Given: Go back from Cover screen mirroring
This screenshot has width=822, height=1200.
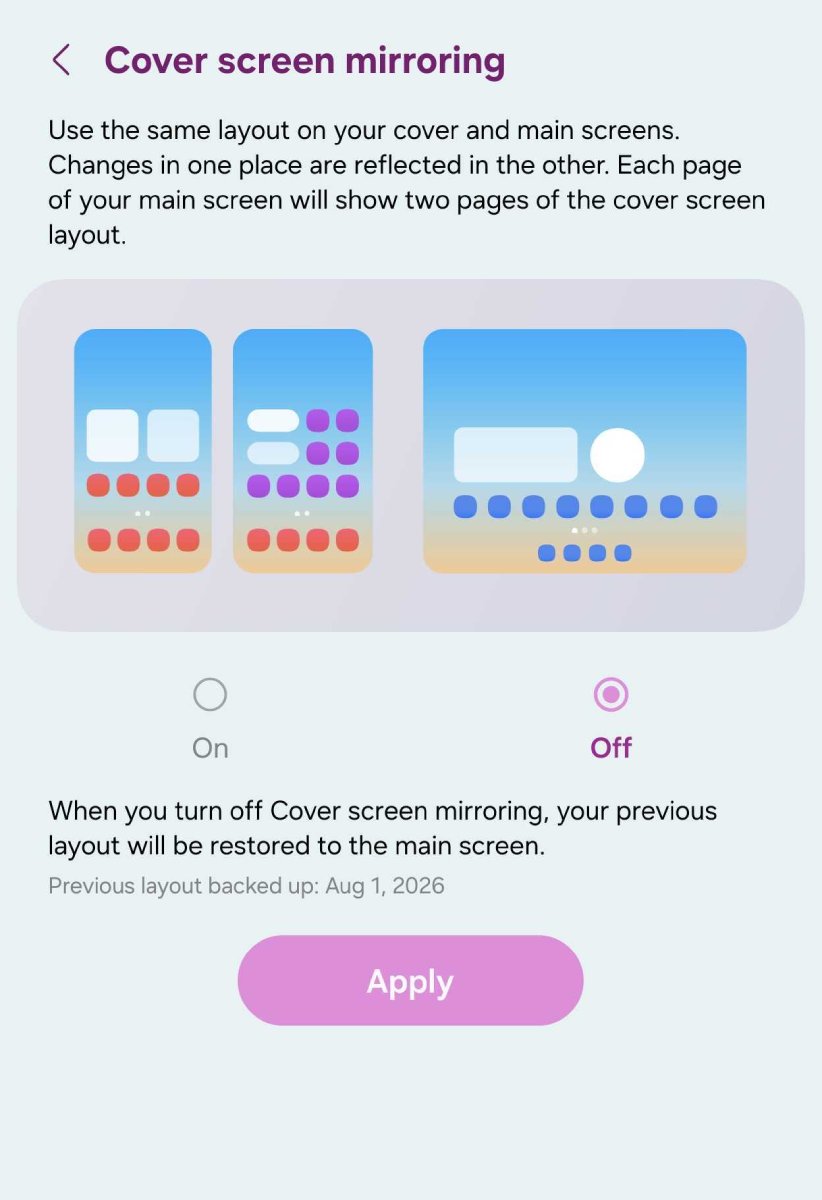Looking at the screenshot, I should [61, 60].
